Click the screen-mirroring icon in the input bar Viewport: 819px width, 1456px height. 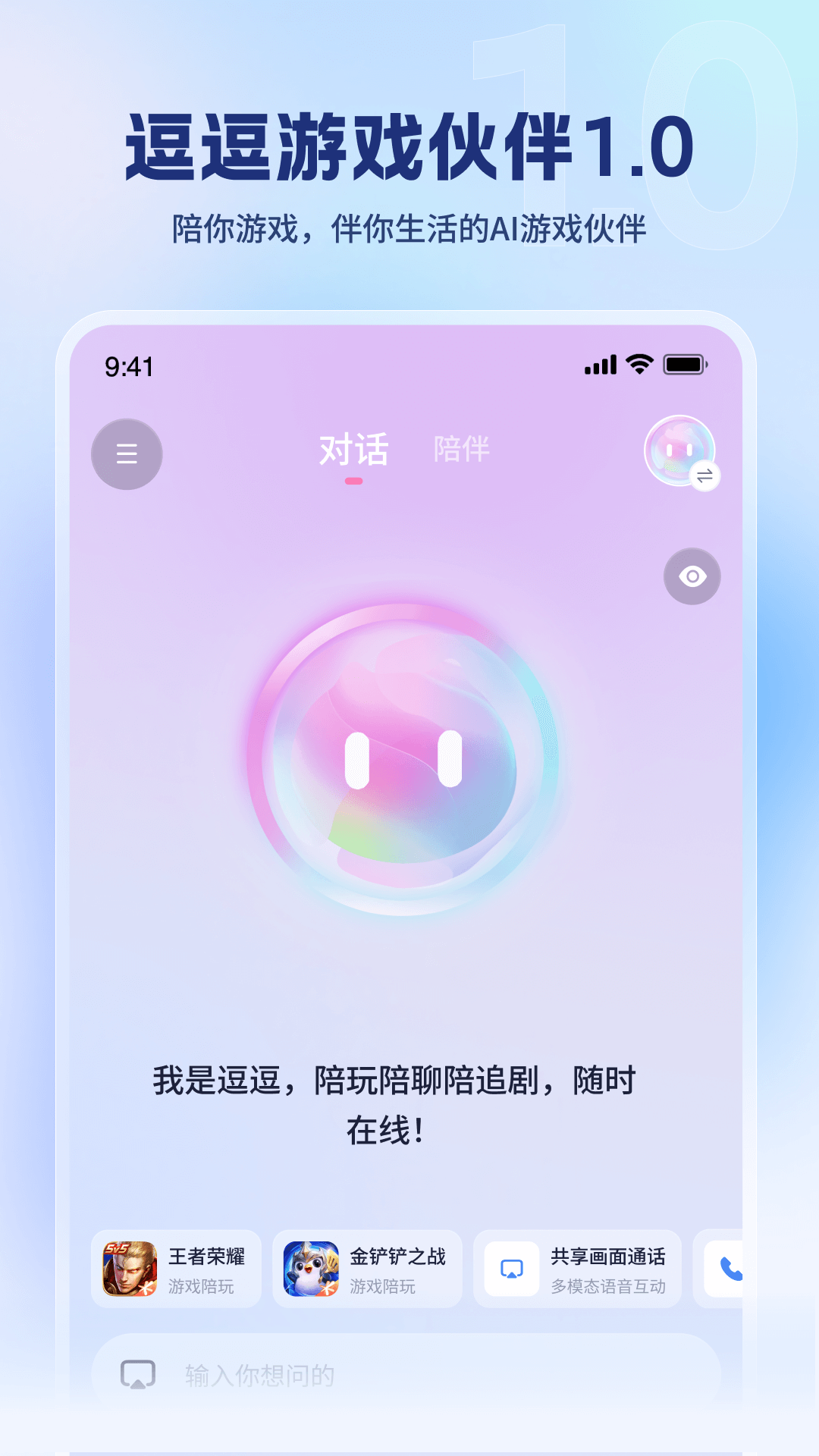point(137,1373)
